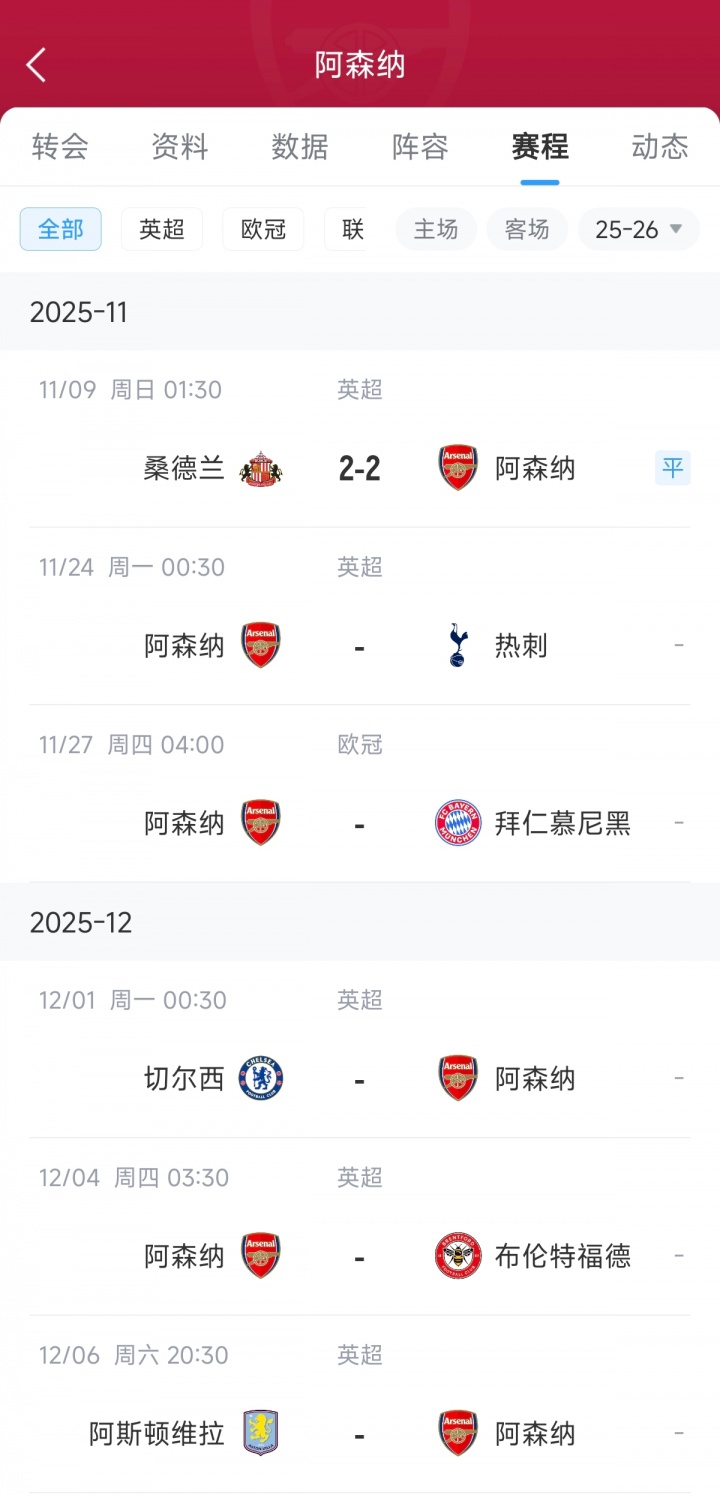Open the 阿森纳 vs 热刺 match
Viewport: 720px width, 1495px height.
click(x=360, y=646)
